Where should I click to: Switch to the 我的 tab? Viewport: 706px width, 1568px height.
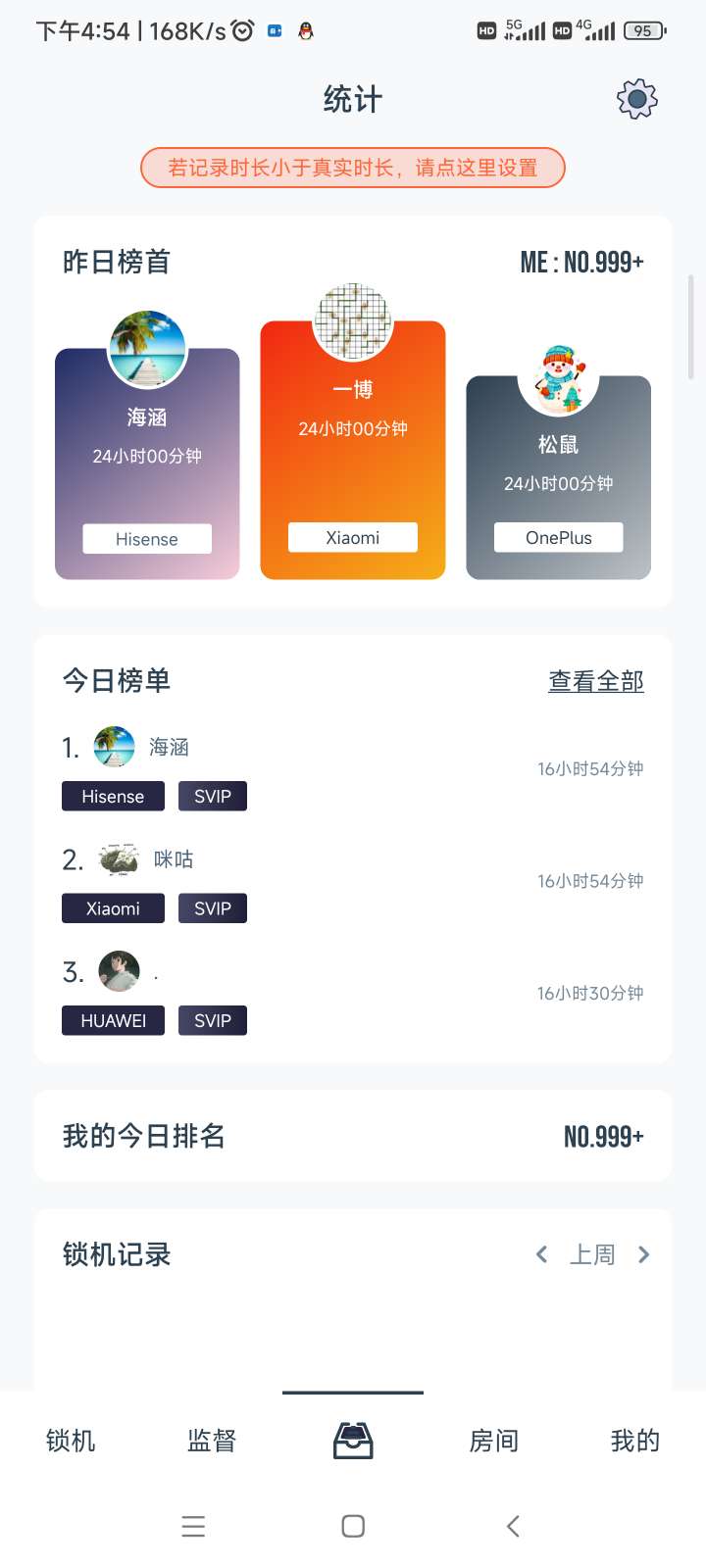click(x=634, y=1441)
